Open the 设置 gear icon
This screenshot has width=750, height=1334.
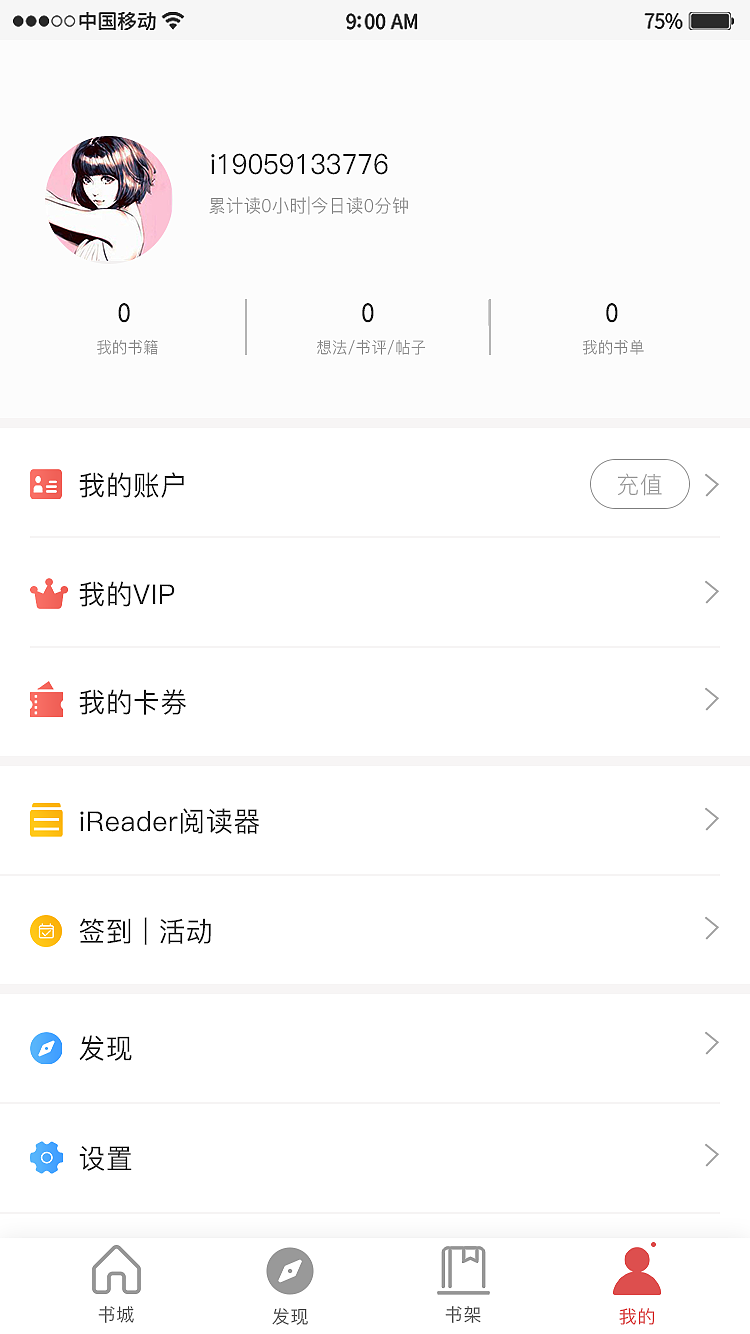pos(46,1157)
